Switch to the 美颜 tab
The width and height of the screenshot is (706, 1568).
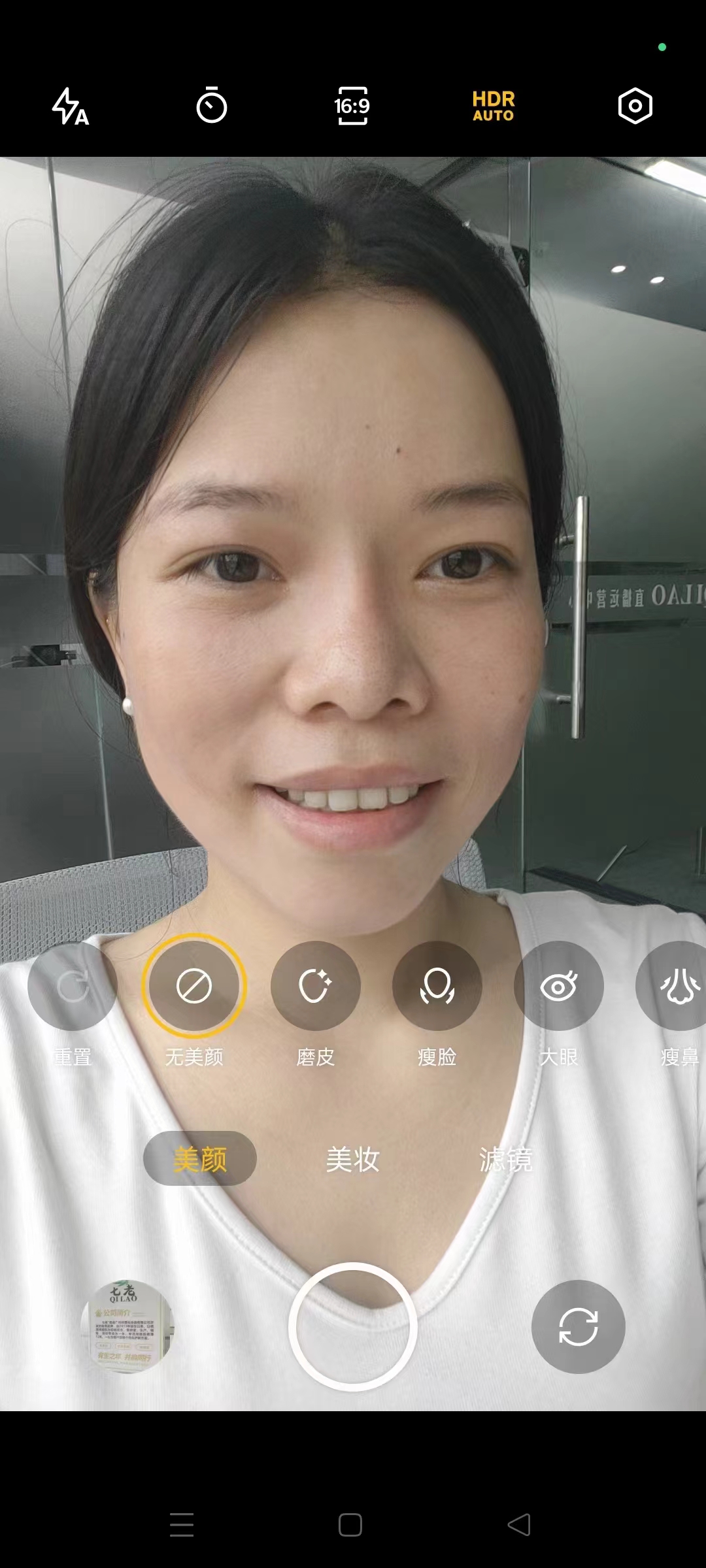tap(200, 1159)
